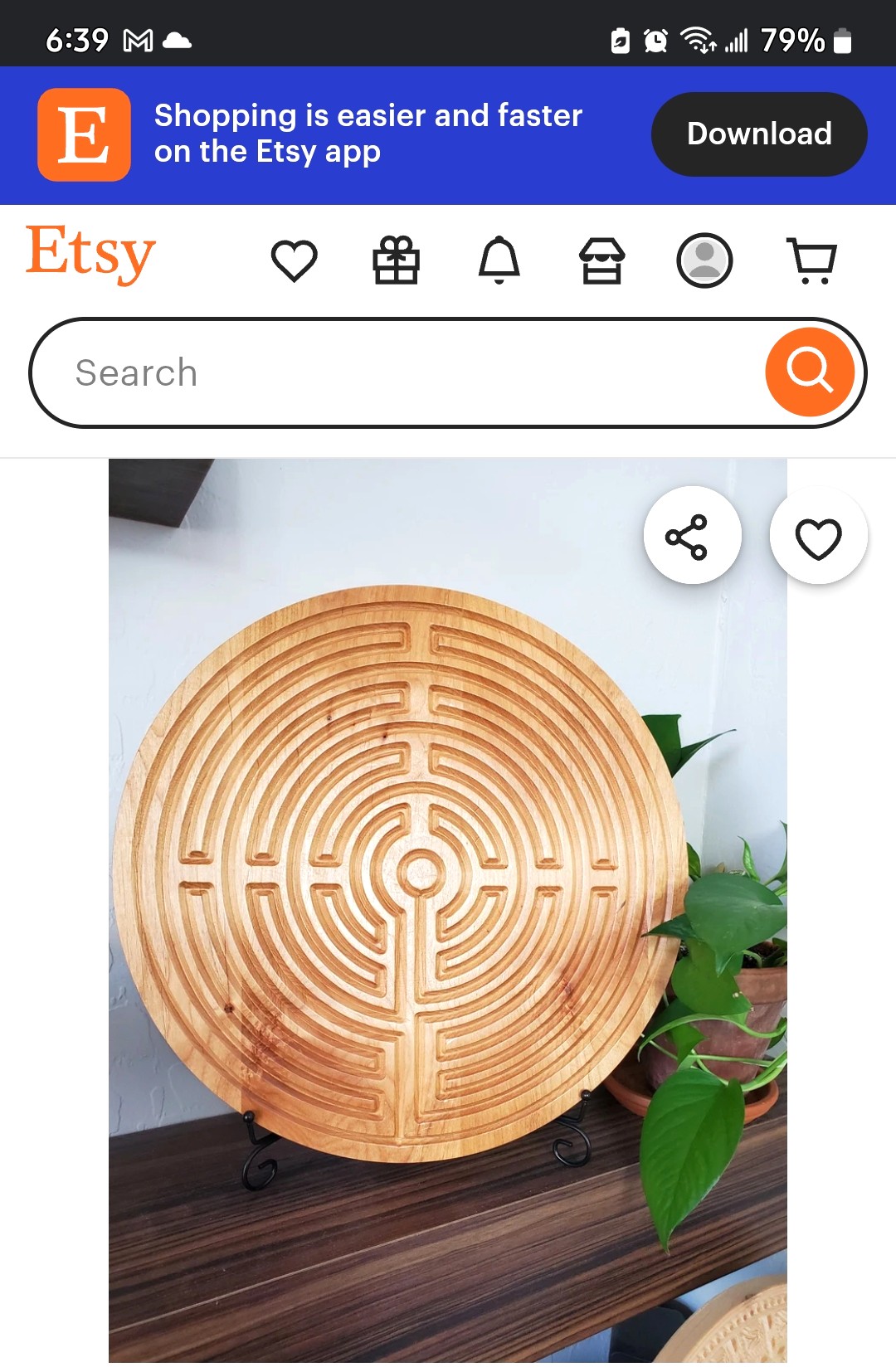Open favorites heart in header
Screen dimensions: 896x1372
click(x=294, y=260)
